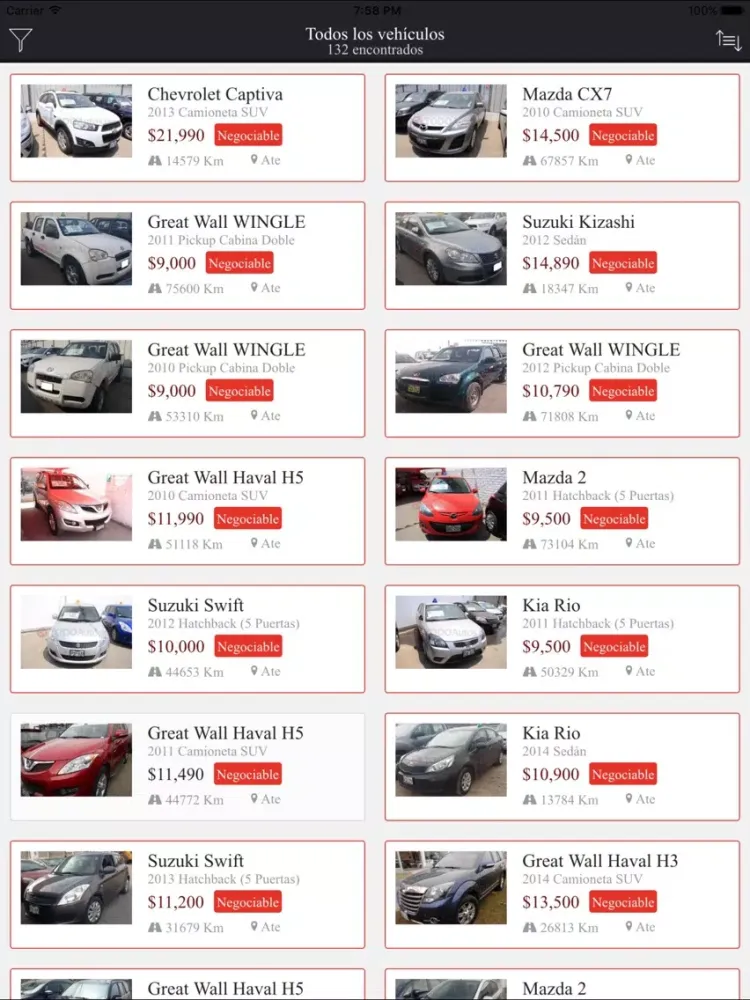View the Great Wall Haval H3 listing

[562, 895]
